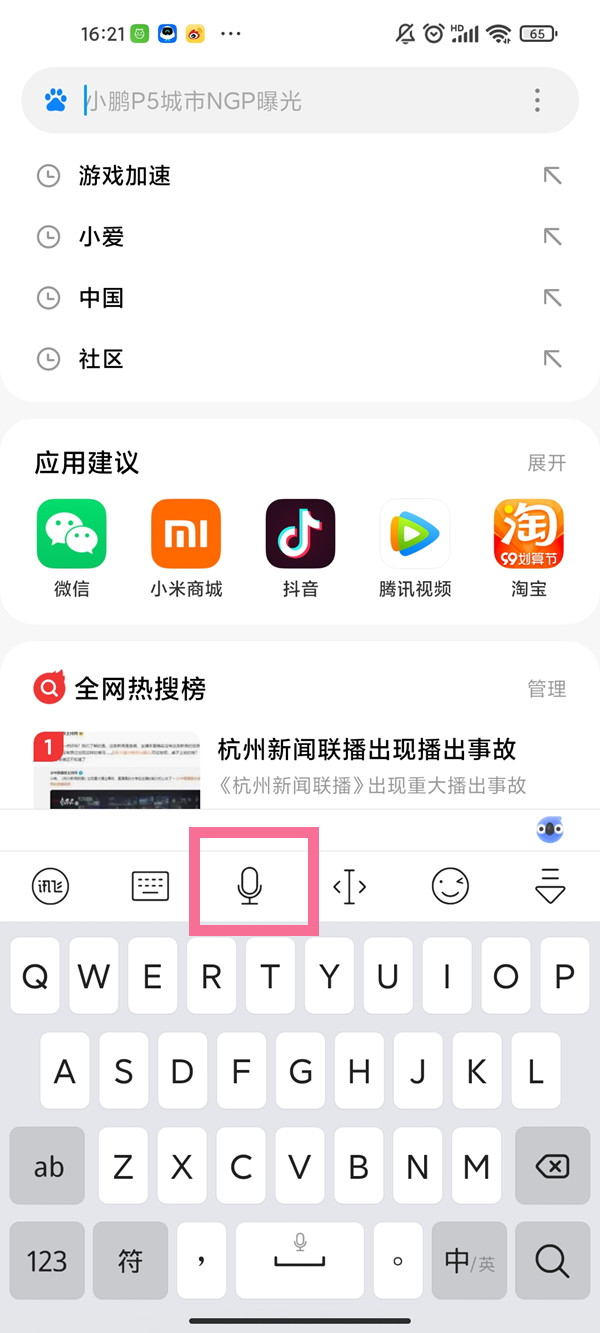Tap 管理 next to the hot search list
The width and height of the screenshot is (600, 1333).
[546, 689]
